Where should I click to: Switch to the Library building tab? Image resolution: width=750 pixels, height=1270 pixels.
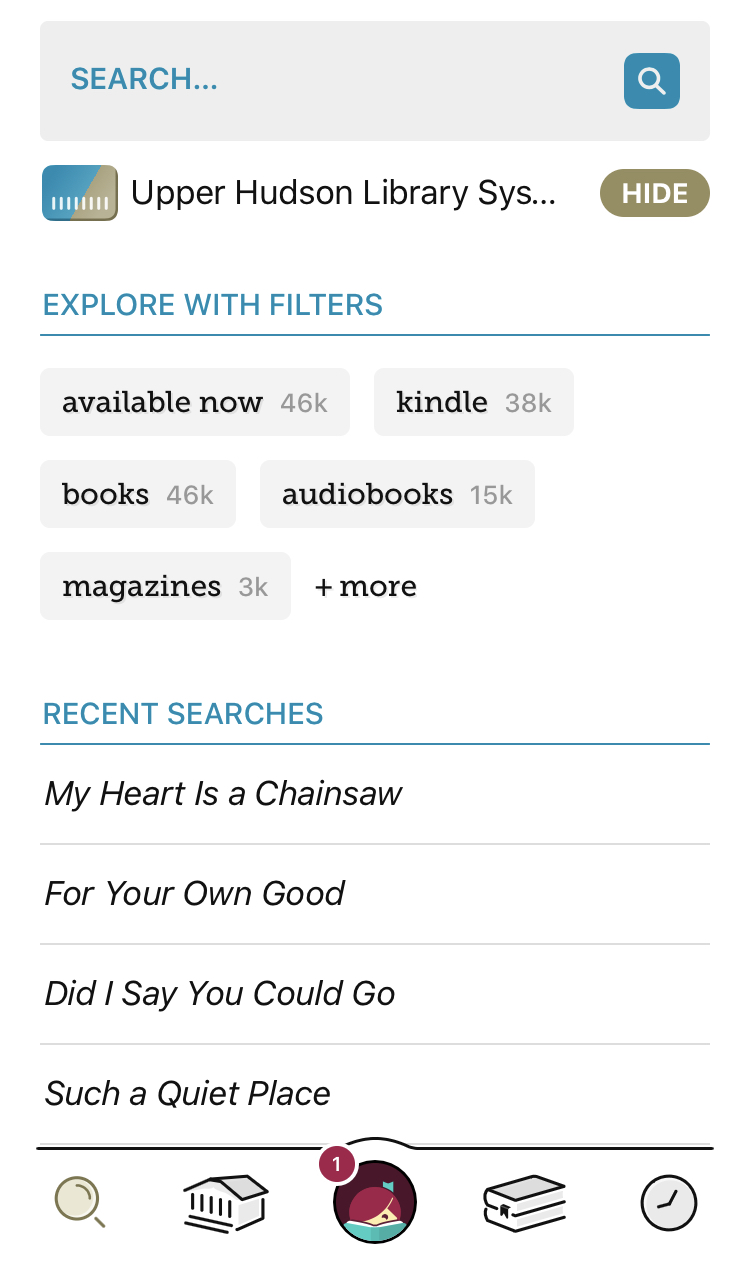click(x=225, y=1201)
